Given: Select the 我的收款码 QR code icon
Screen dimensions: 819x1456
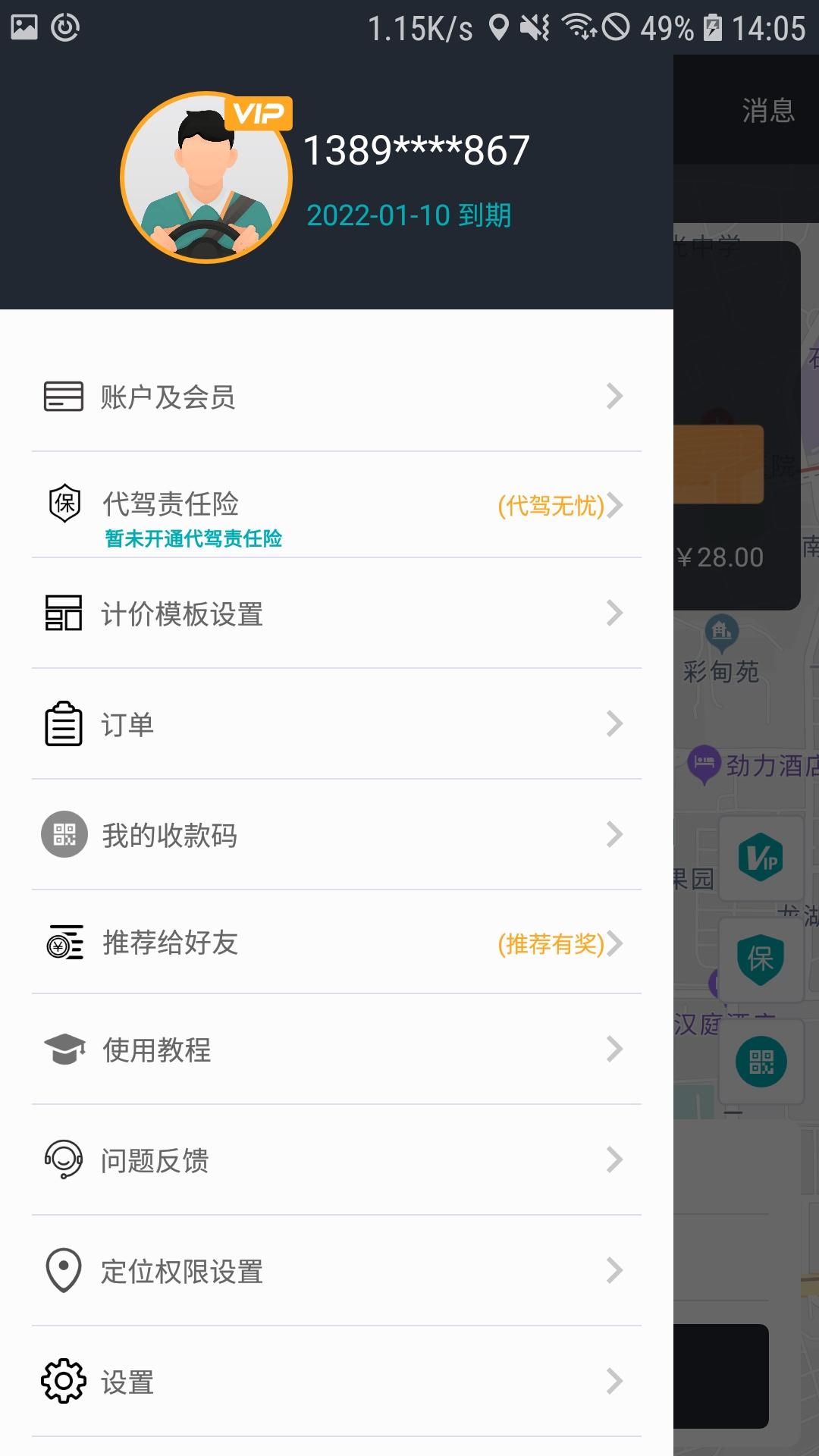Looking at the screenshot, I should point(64,836).
